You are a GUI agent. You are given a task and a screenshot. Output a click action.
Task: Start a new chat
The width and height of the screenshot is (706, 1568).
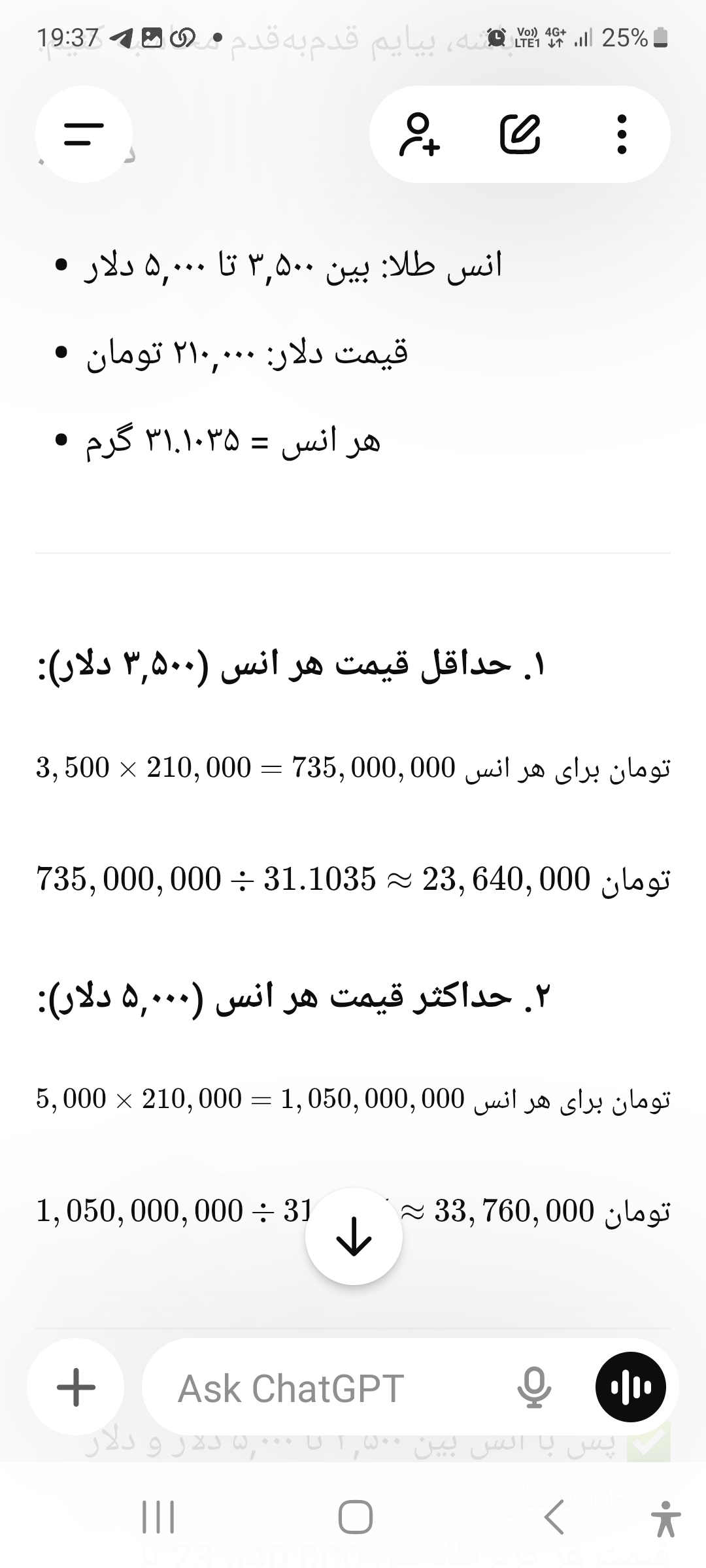tap(520, 135)
